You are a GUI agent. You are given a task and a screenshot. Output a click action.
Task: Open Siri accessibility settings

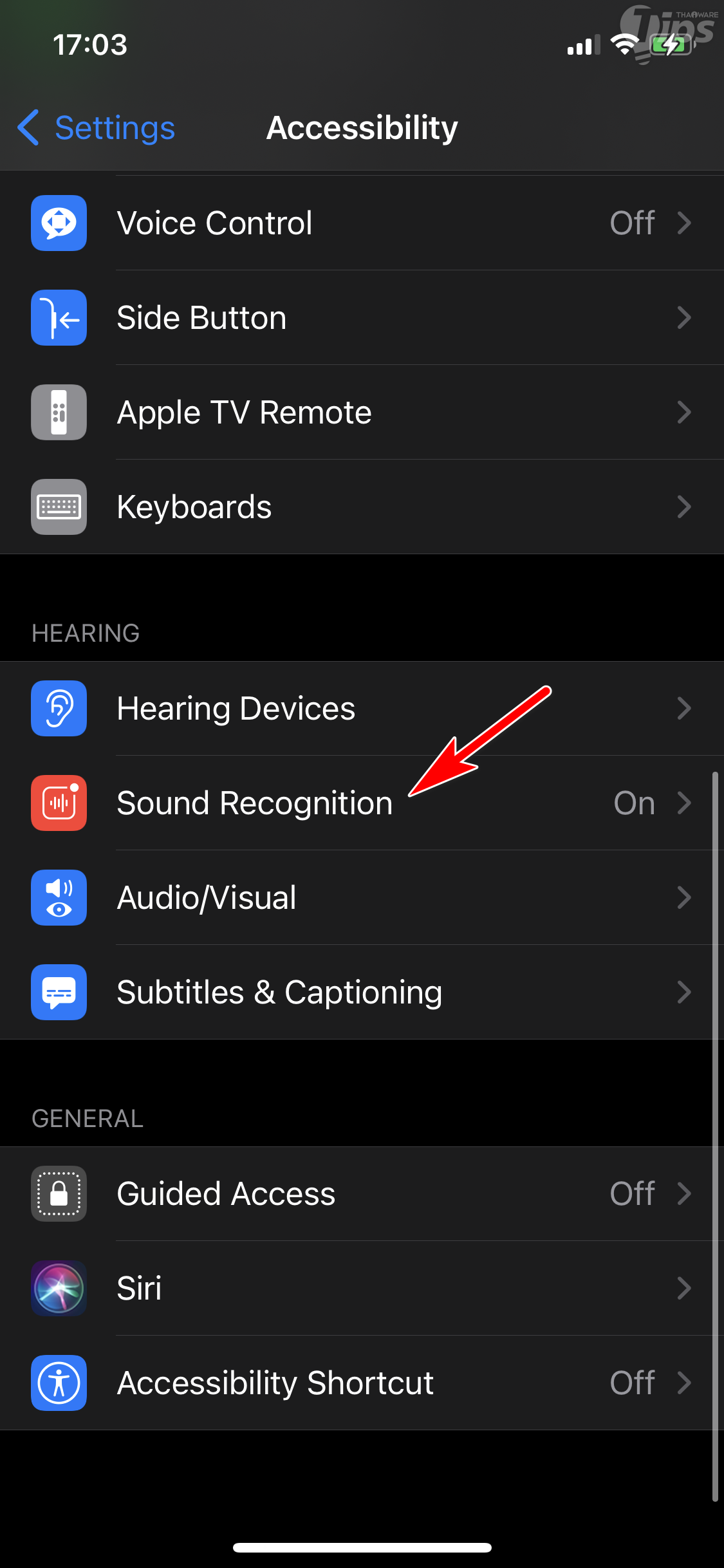pos(362,1289)
